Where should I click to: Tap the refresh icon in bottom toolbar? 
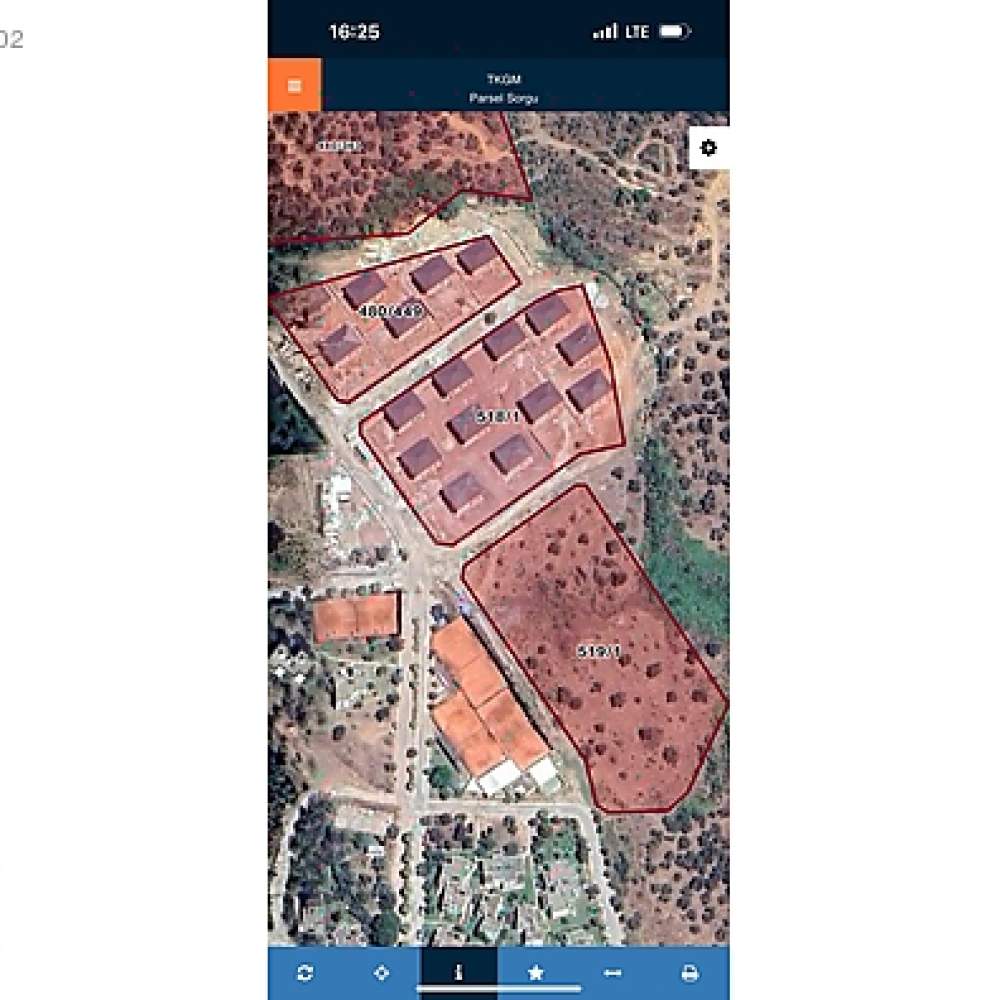[306, 973]
